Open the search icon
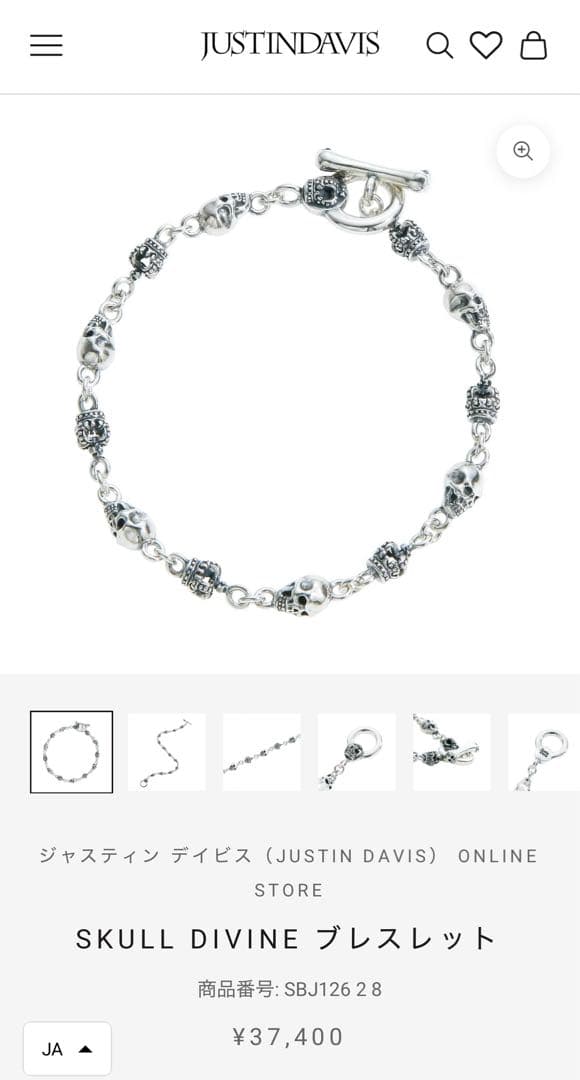 439,45
